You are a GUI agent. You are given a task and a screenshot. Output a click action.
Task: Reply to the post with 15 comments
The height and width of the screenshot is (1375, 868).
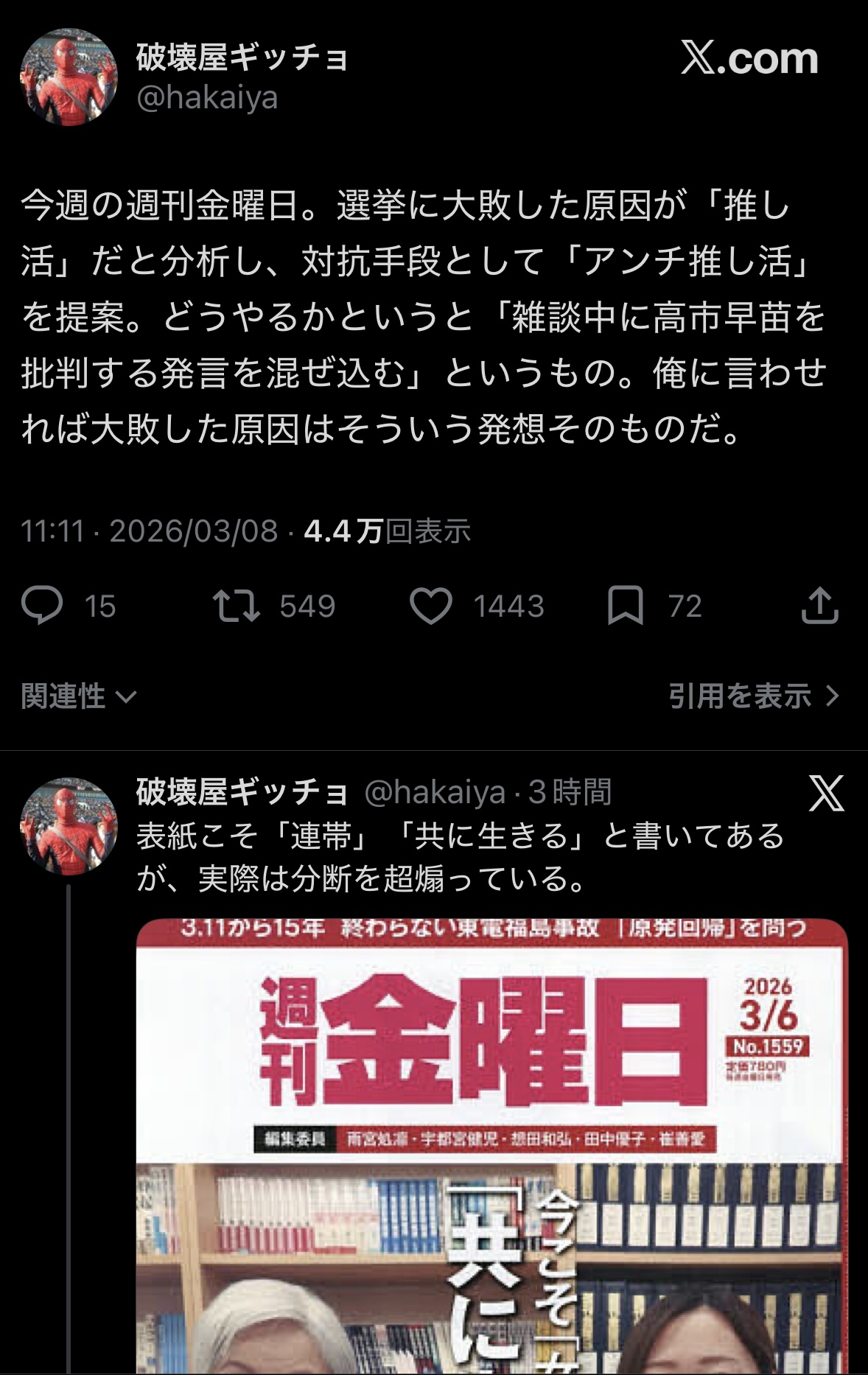coord(42,606)
